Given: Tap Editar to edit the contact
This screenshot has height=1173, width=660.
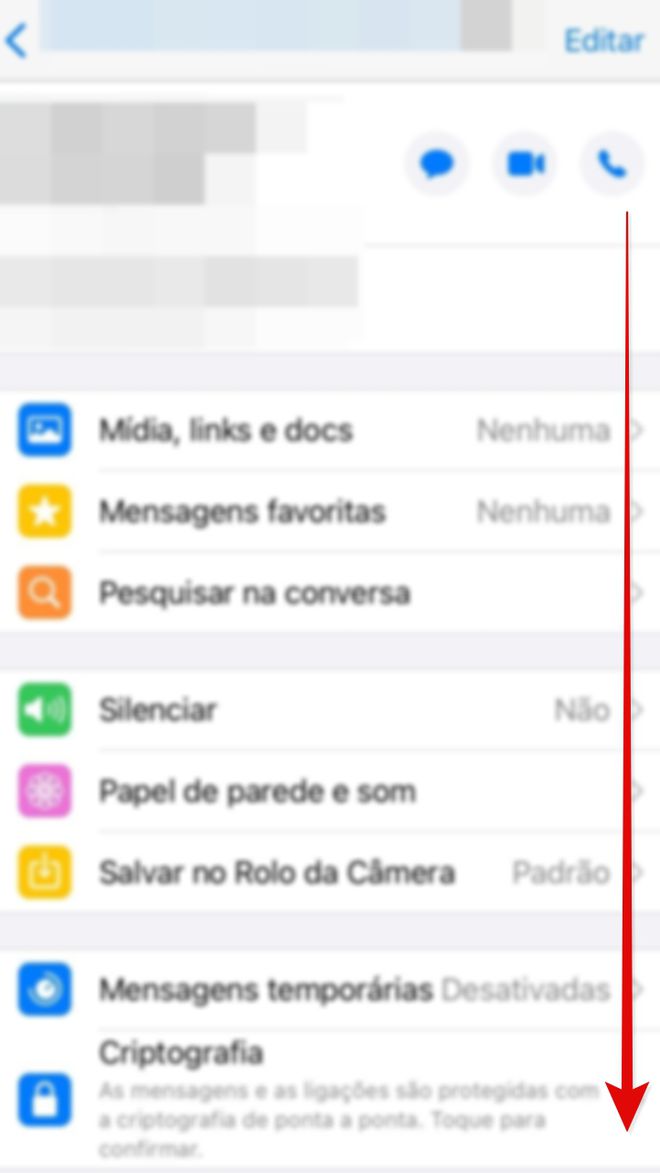Looking at the screenshot, I should (x=603, y=40).
